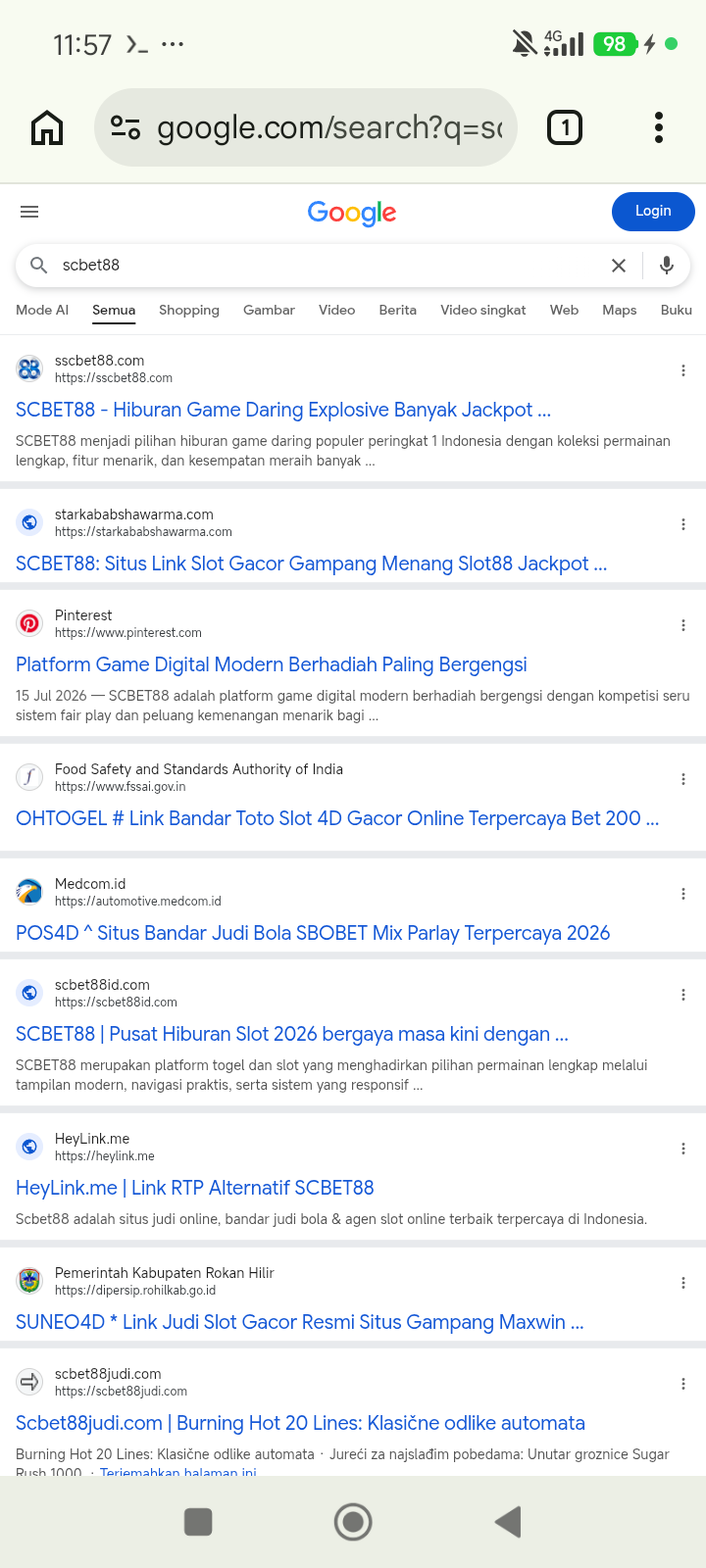Open the Pinterest Platform Game Digital result
The height and width of the screenshot is (1568, 706).
tap(272, 664)
